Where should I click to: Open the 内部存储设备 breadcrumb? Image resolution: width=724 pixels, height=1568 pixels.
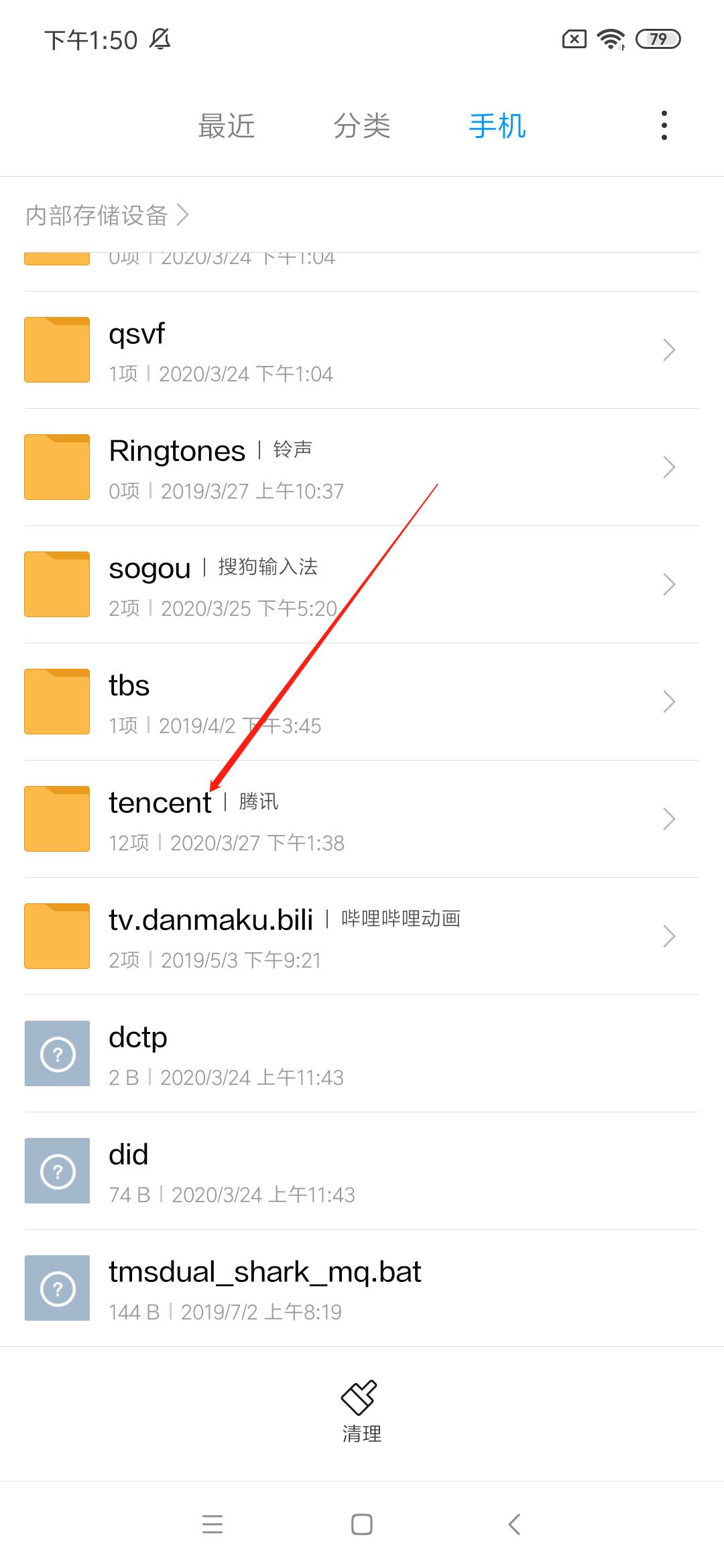(96, 215)
